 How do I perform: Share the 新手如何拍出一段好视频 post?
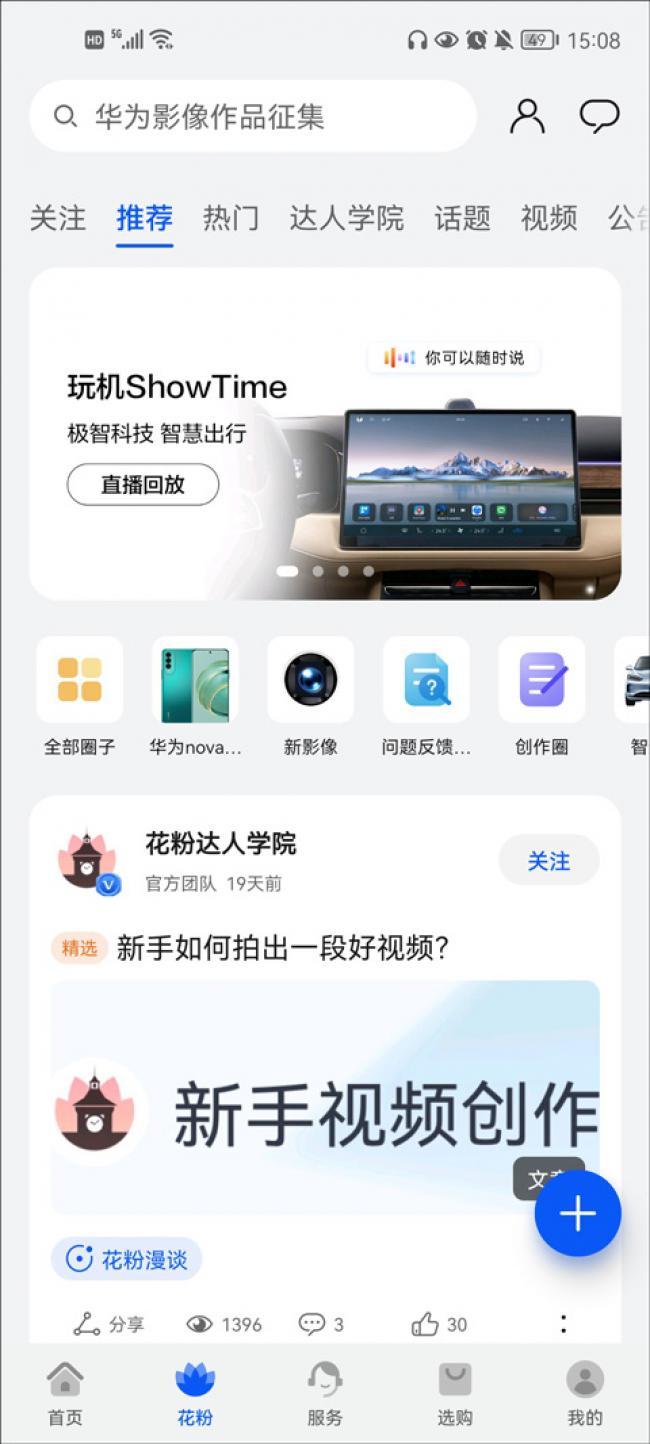point(109,1324)
